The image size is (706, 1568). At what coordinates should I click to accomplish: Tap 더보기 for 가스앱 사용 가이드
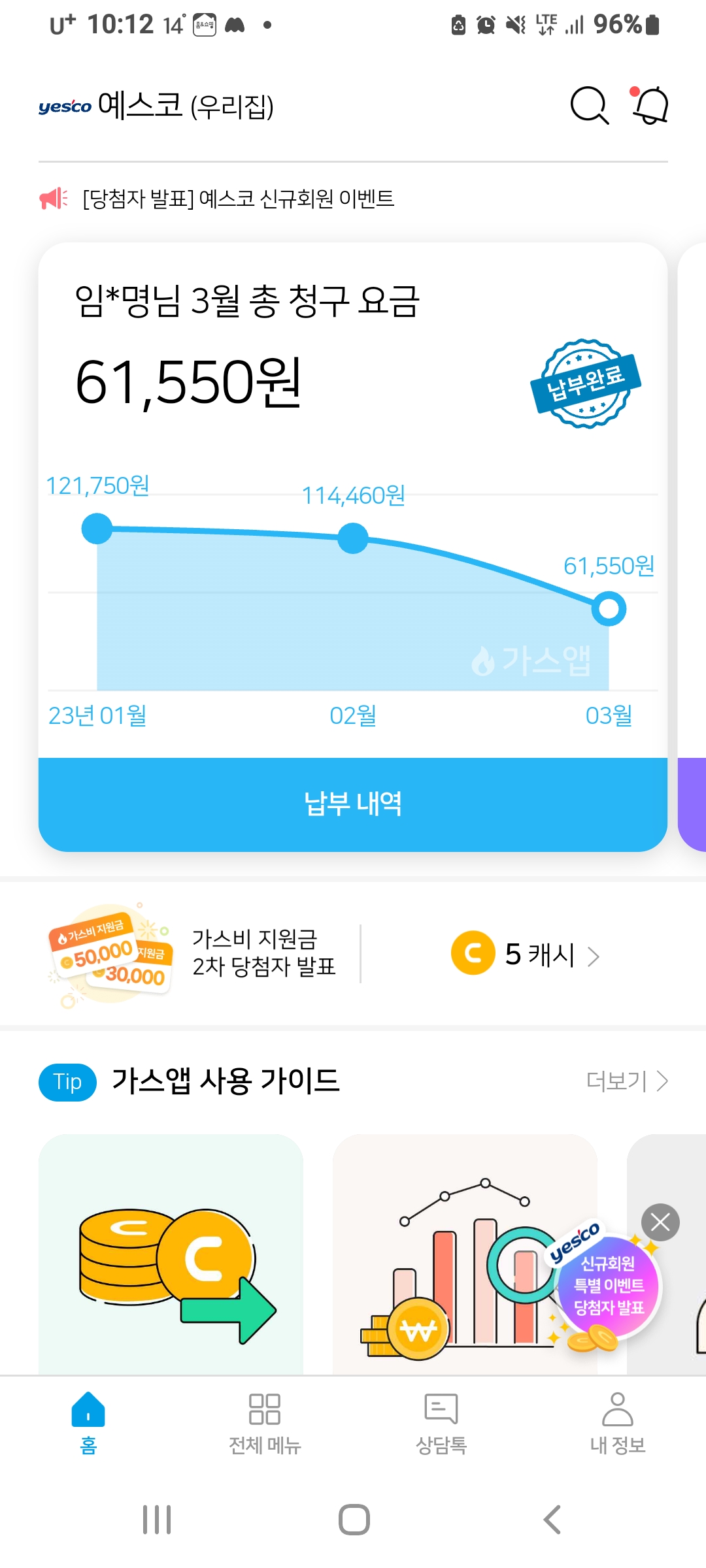tap(626, 1081)
